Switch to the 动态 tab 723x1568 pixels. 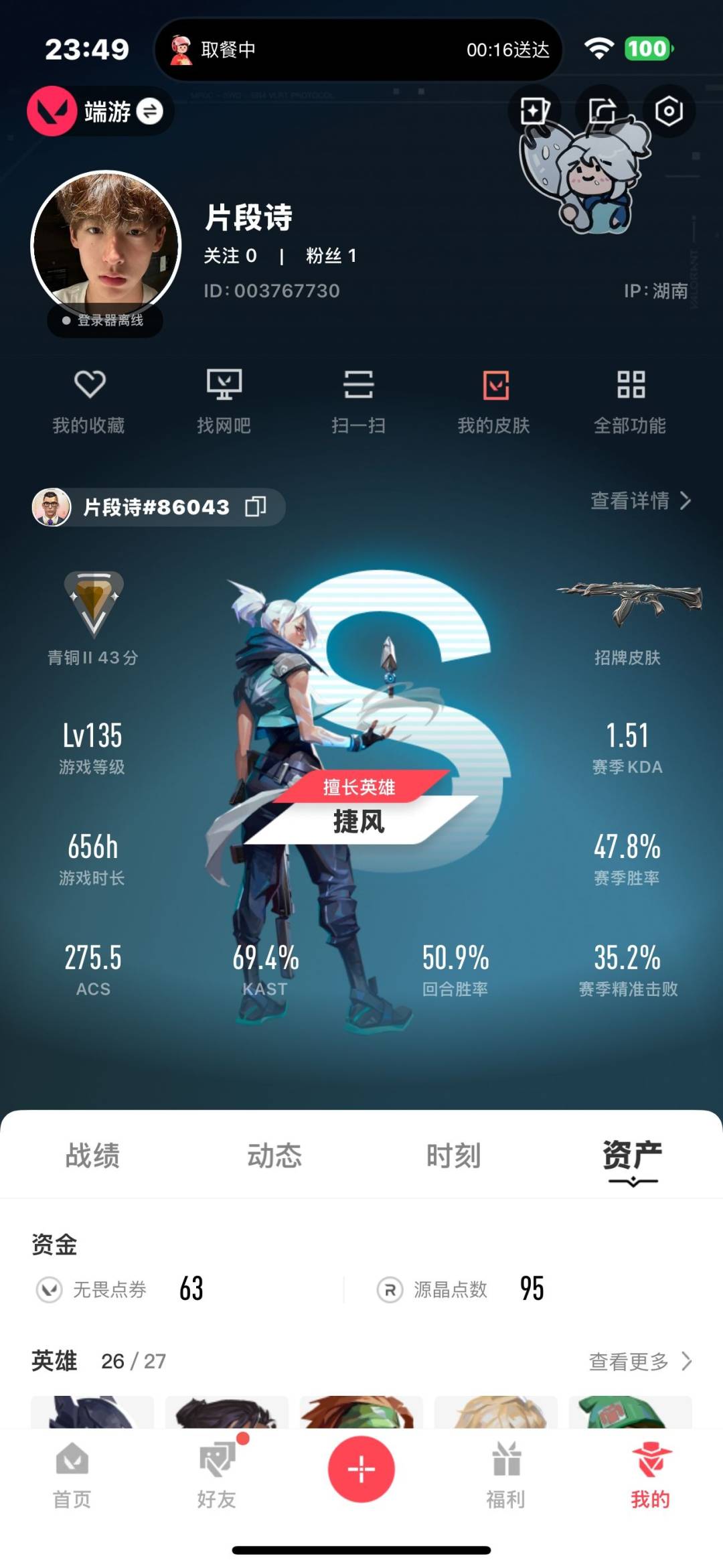coord(274,1156)
